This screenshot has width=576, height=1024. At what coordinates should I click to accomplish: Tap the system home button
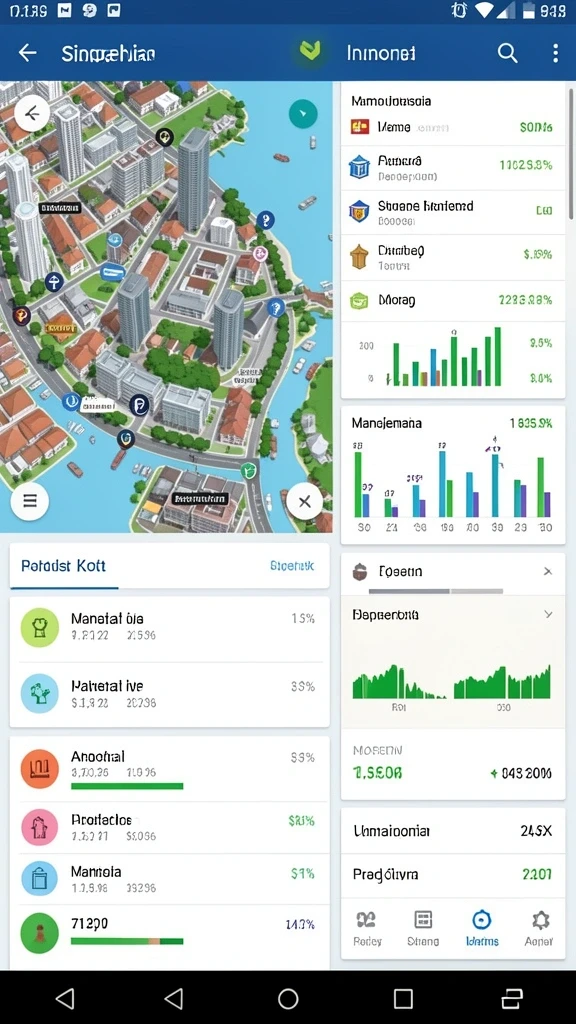(288, 998)
